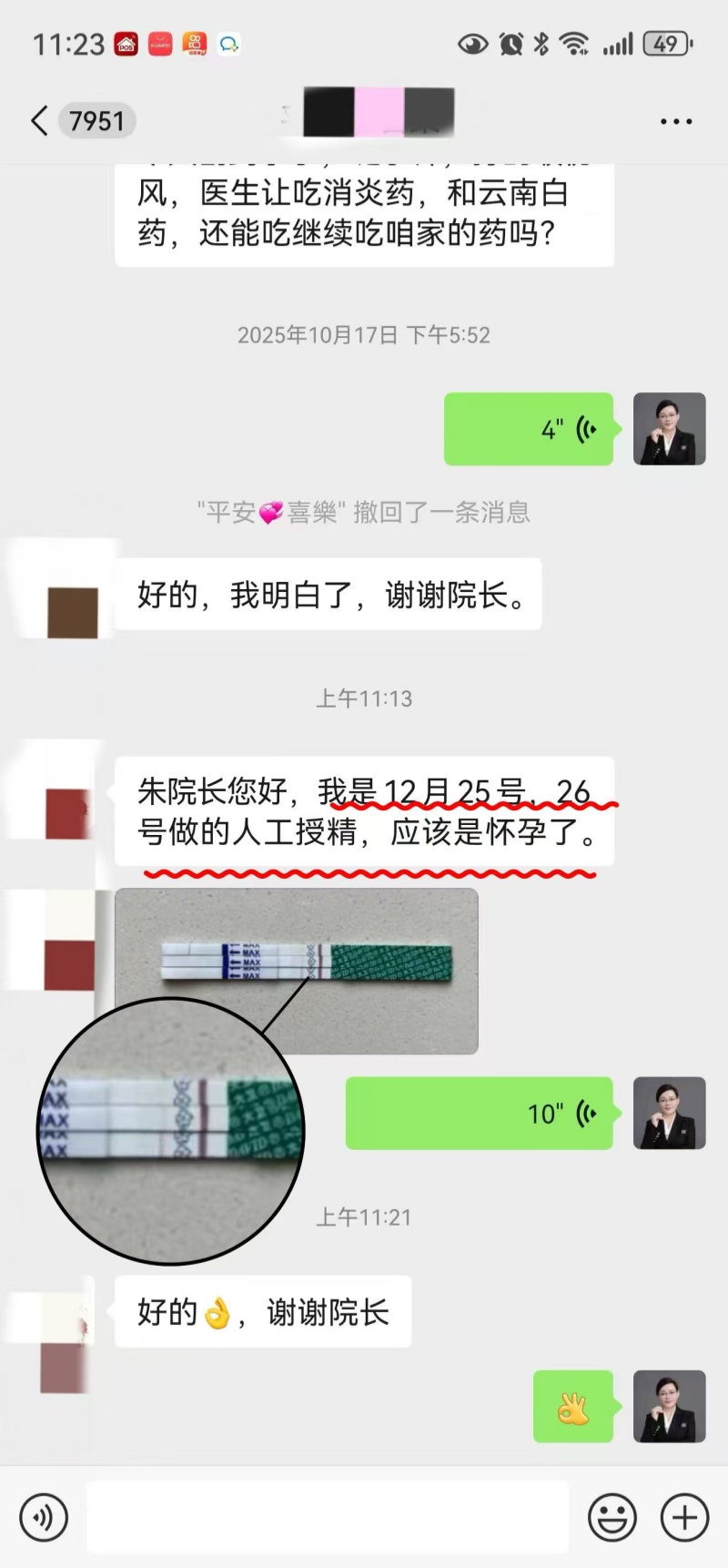Play the 4-second voice message
728x1568 pixels.
[x=529, y=429]
